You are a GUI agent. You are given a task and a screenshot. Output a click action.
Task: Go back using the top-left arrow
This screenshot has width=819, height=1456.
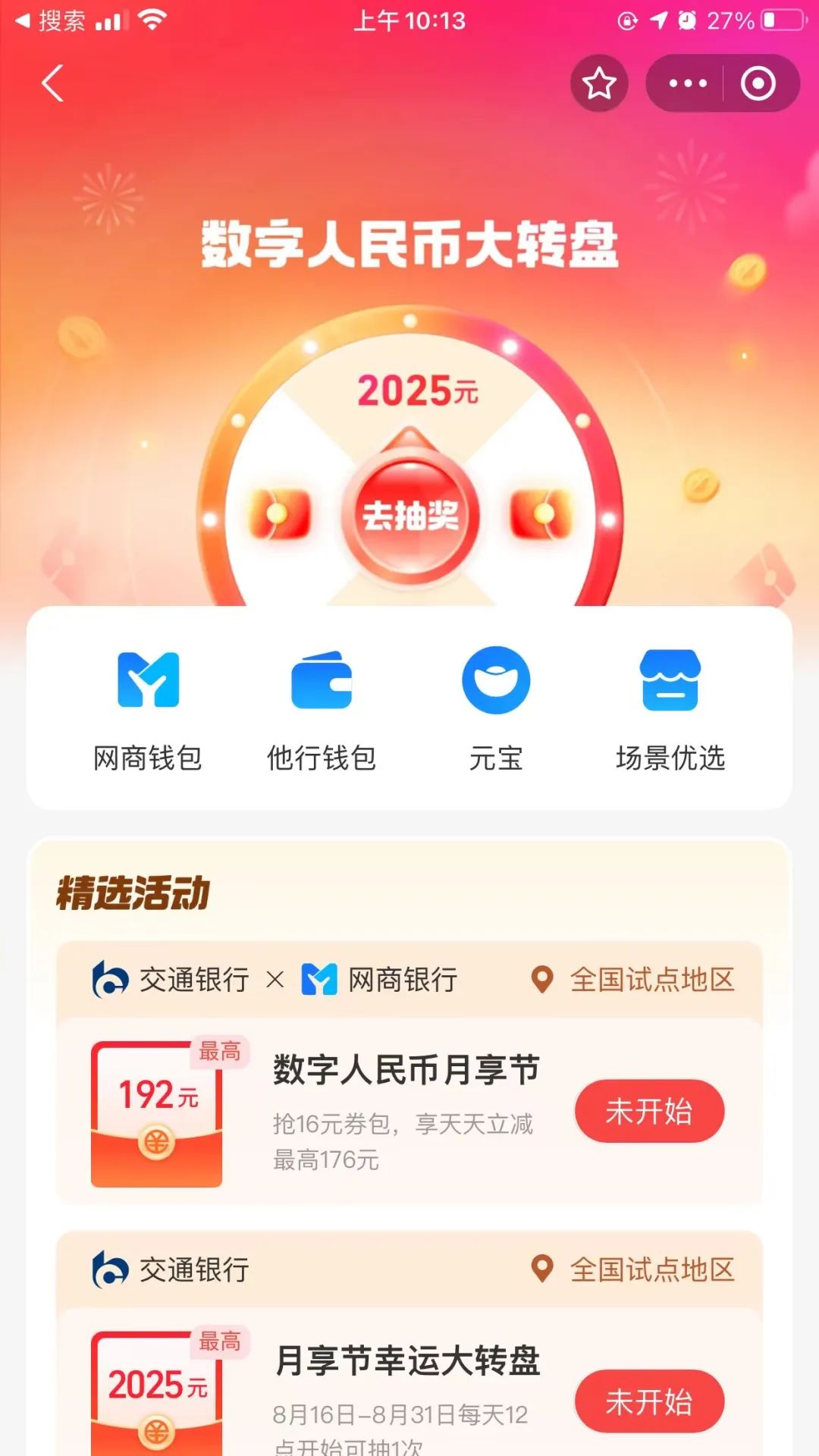point(52,83)
